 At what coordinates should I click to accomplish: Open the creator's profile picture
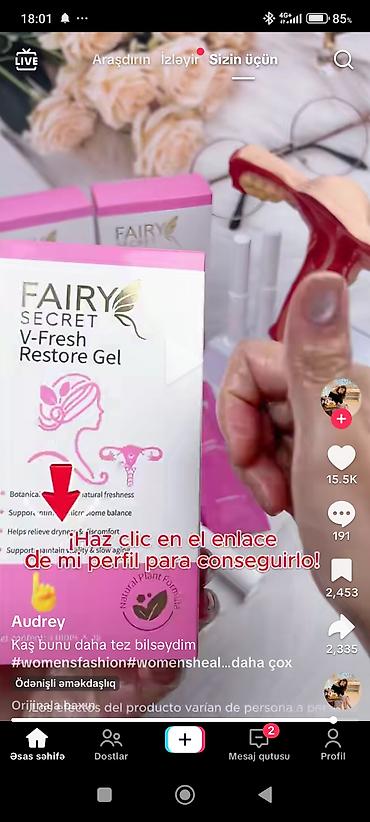tap(341, 398)
